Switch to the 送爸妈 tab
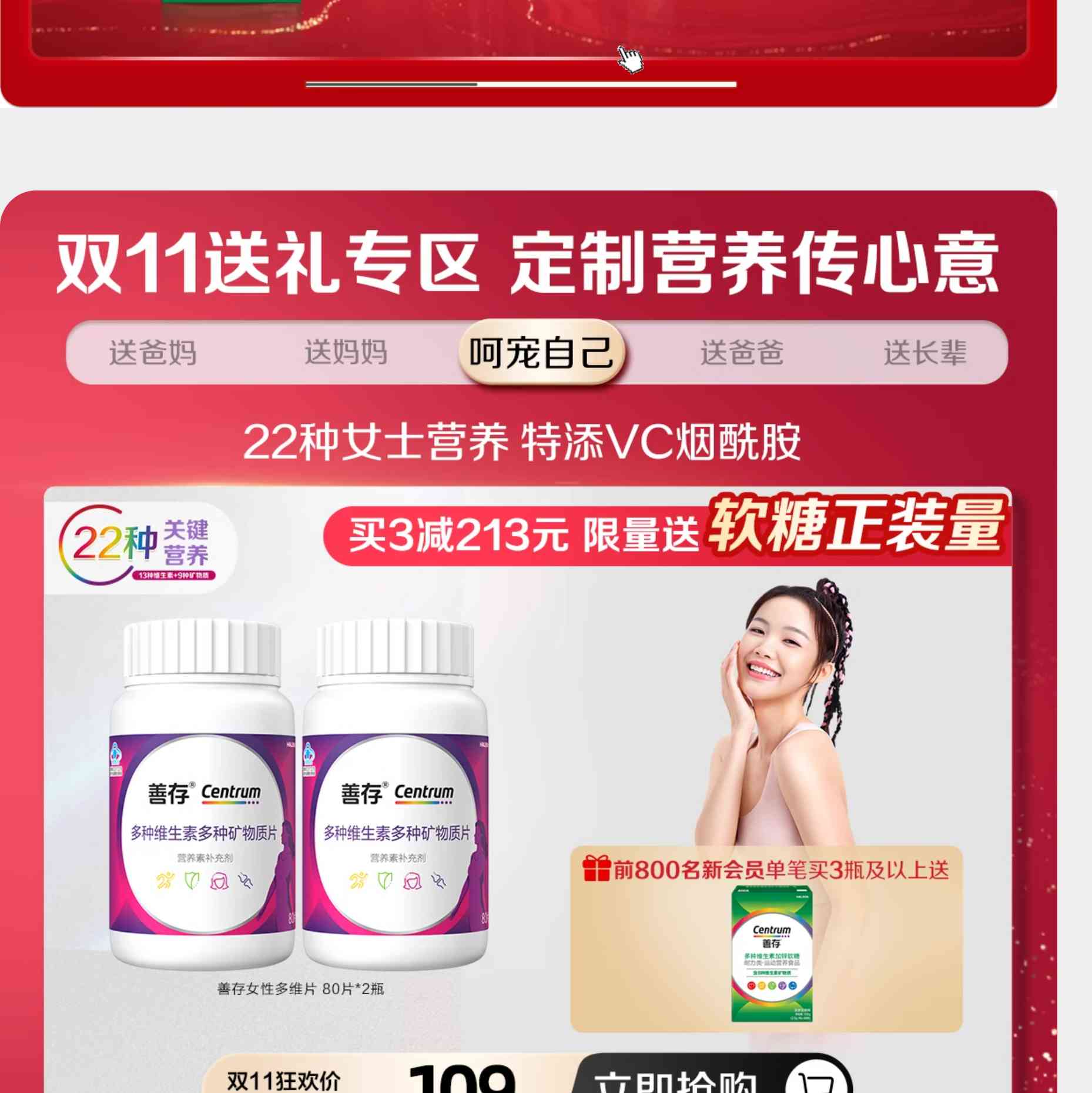The height and width of the screenshot is (1093, 1092). coord(153,353)
